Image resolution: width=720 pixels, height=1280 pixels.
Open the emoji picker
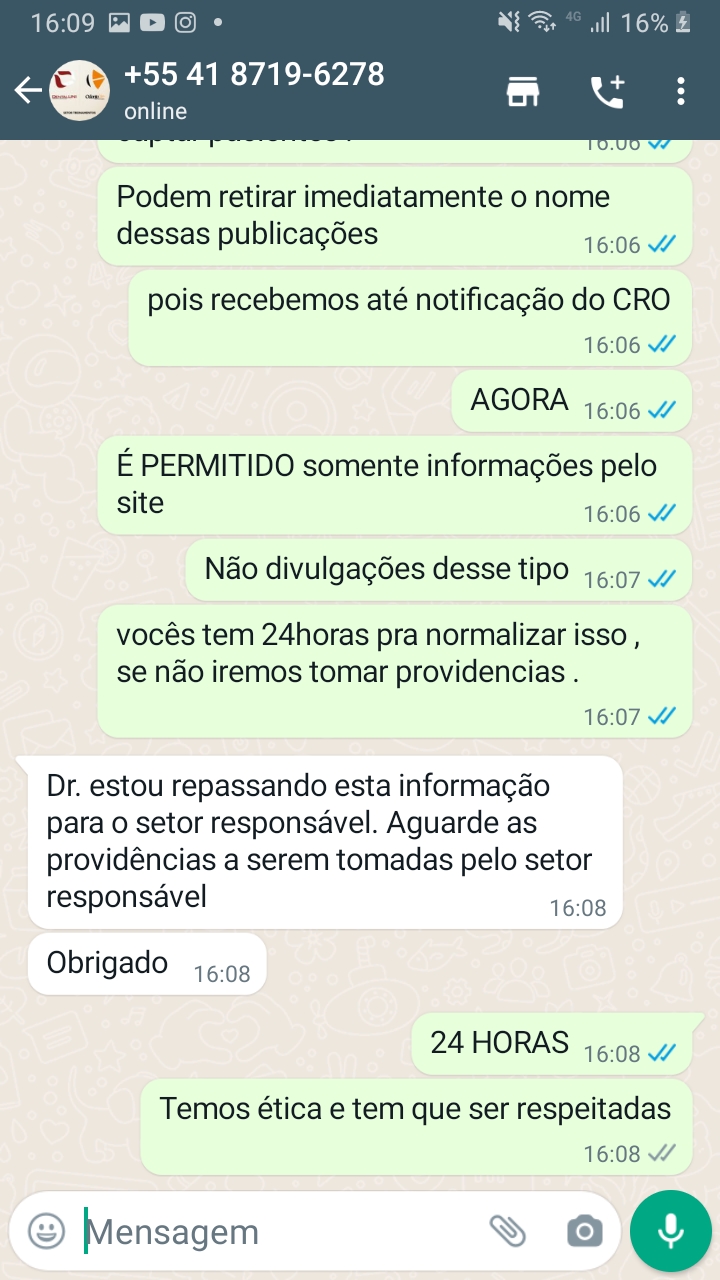click(x=46, y=1231)
